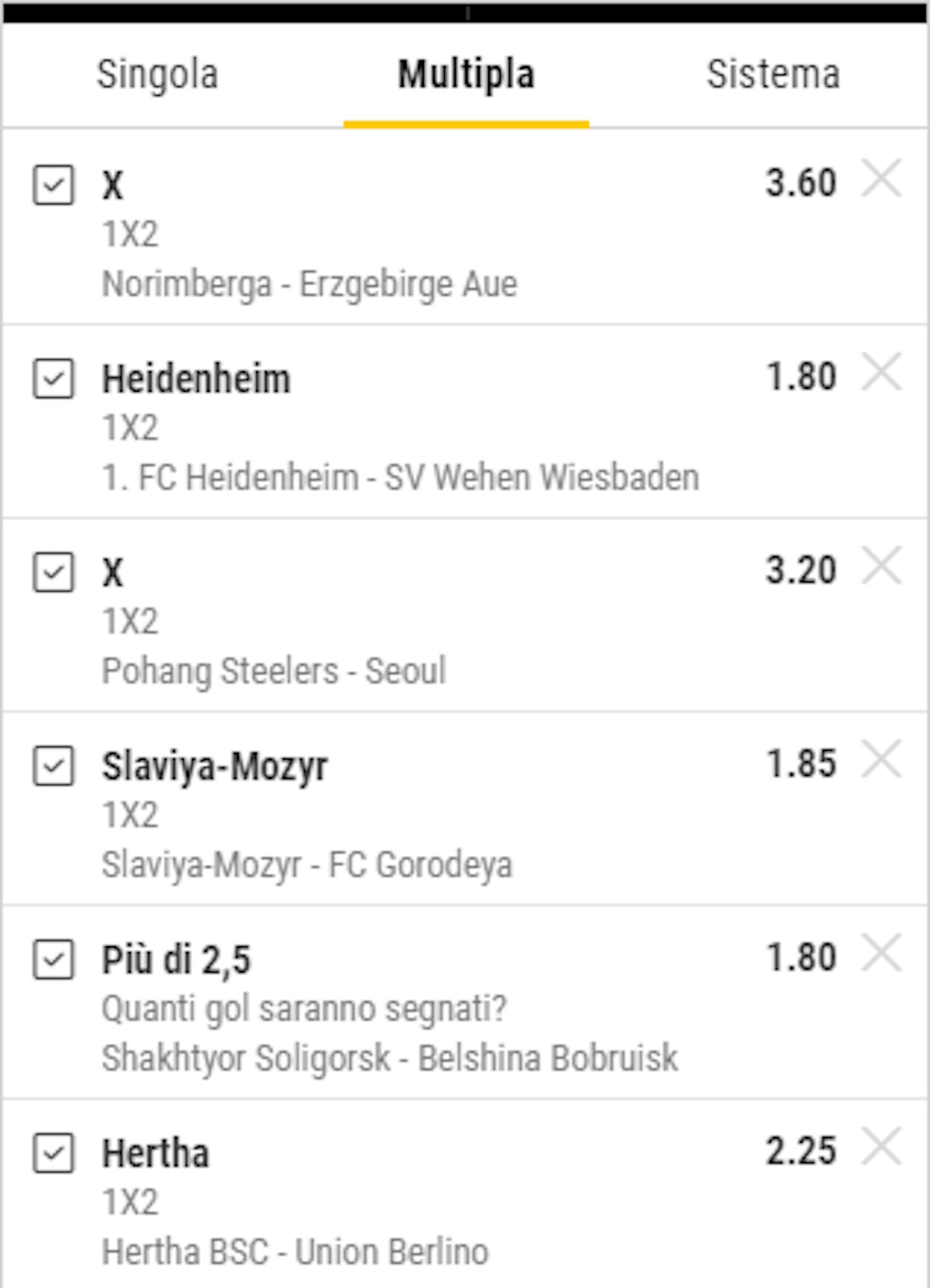
Task: Remove the Shakhtyor Soligorsk - Belshina Bobruisk bet
Action: pos(881,953)
